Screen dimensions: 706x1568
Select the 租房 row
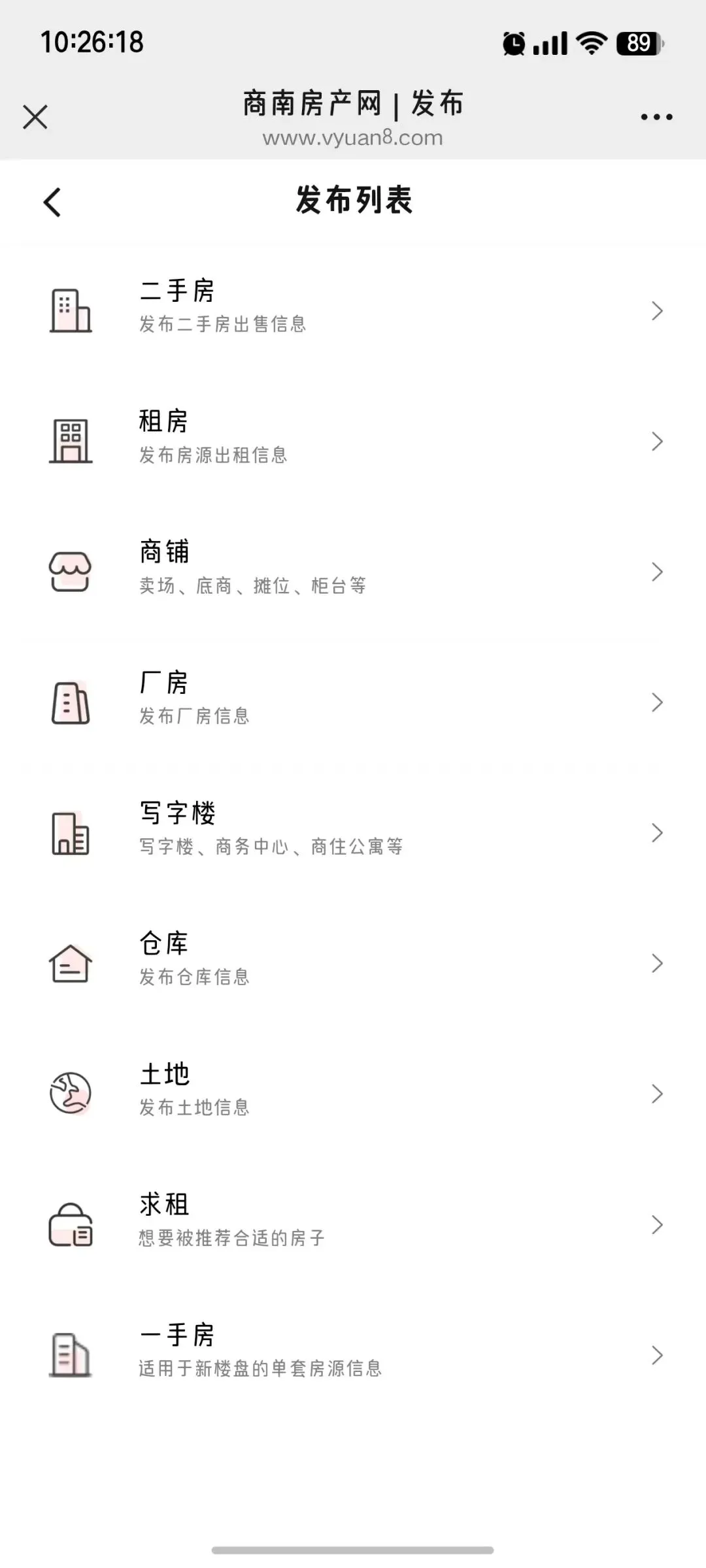click(x=353, y=441)
